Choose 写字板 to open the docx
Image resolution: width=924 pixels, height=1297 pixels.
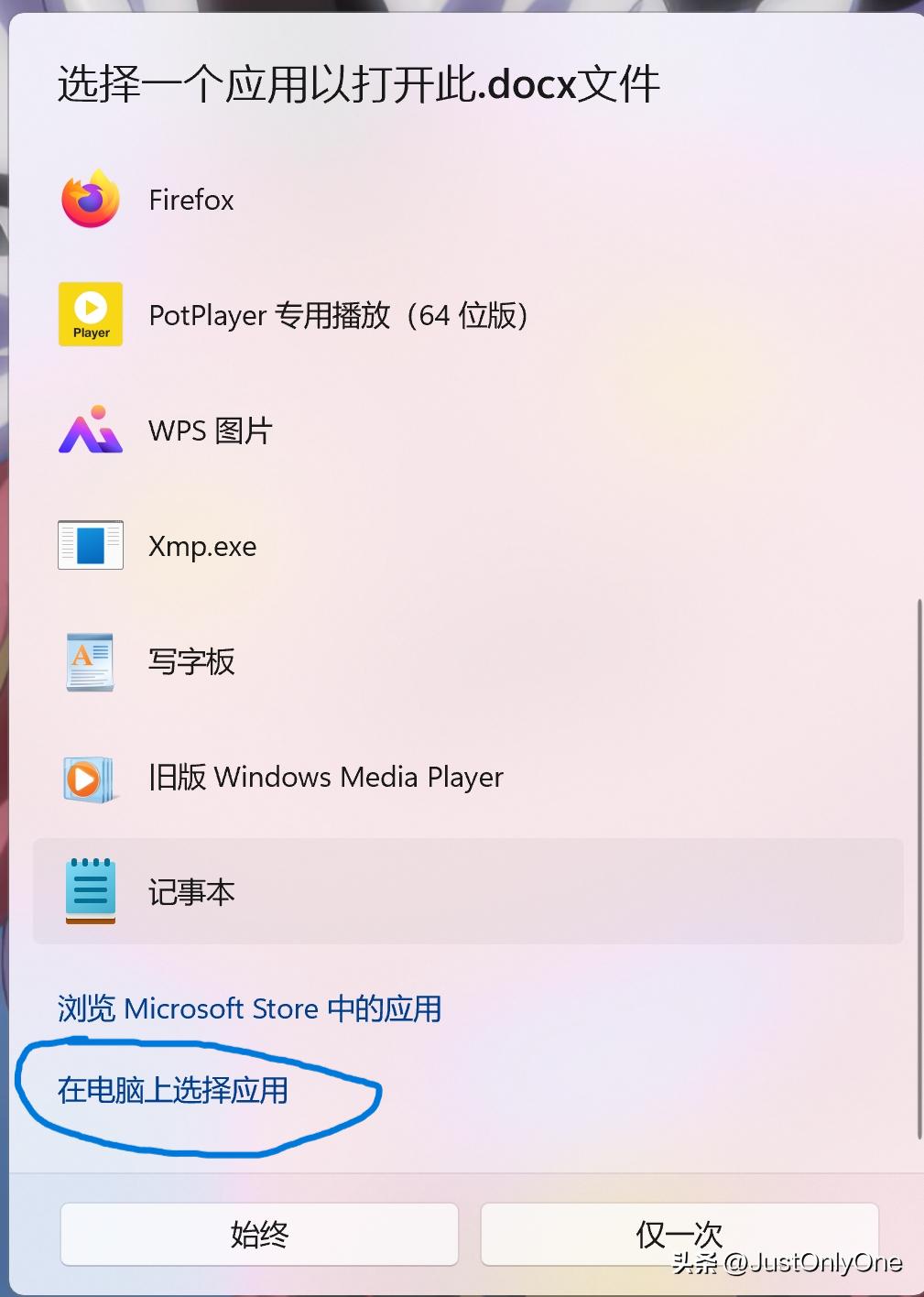(x=191, y=661)
